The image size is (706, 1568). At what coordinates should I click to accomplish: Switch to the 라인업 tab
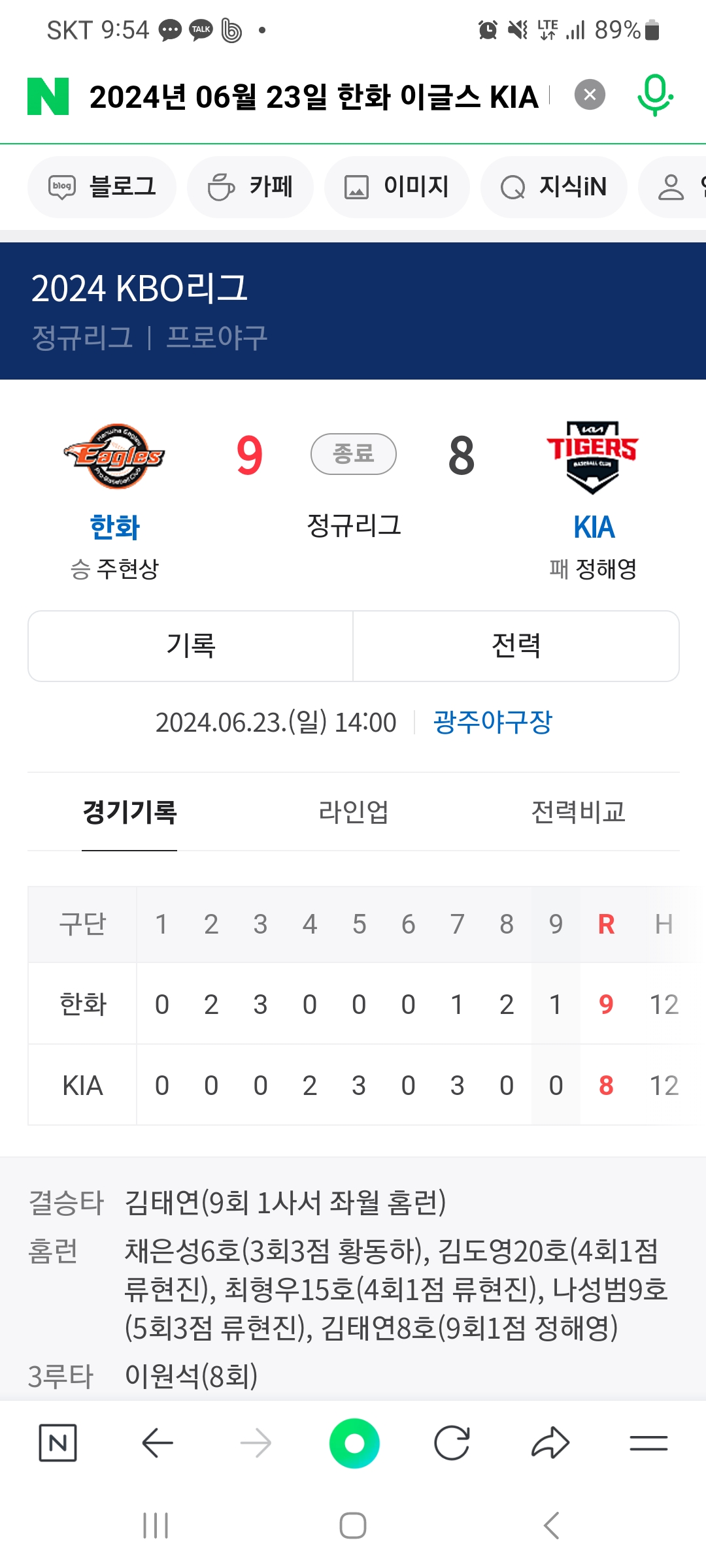pos(353,812)
